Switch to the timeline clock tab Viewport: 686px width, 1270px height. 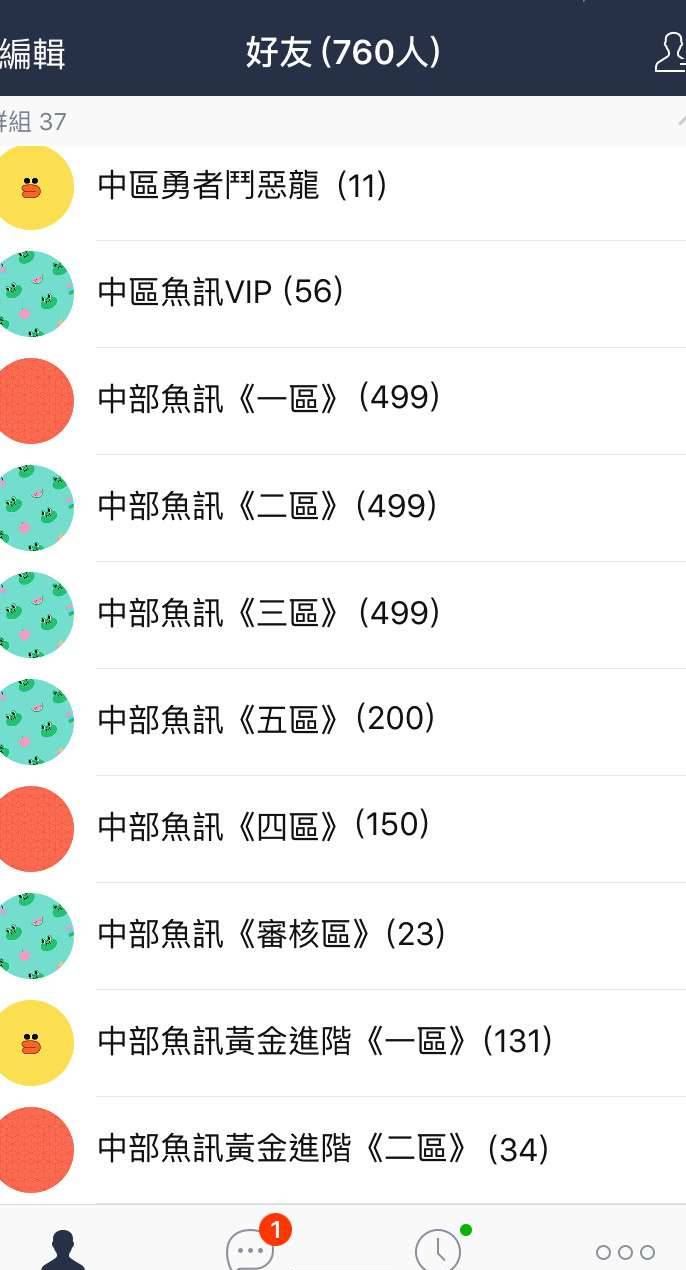tap(438, 1249)
